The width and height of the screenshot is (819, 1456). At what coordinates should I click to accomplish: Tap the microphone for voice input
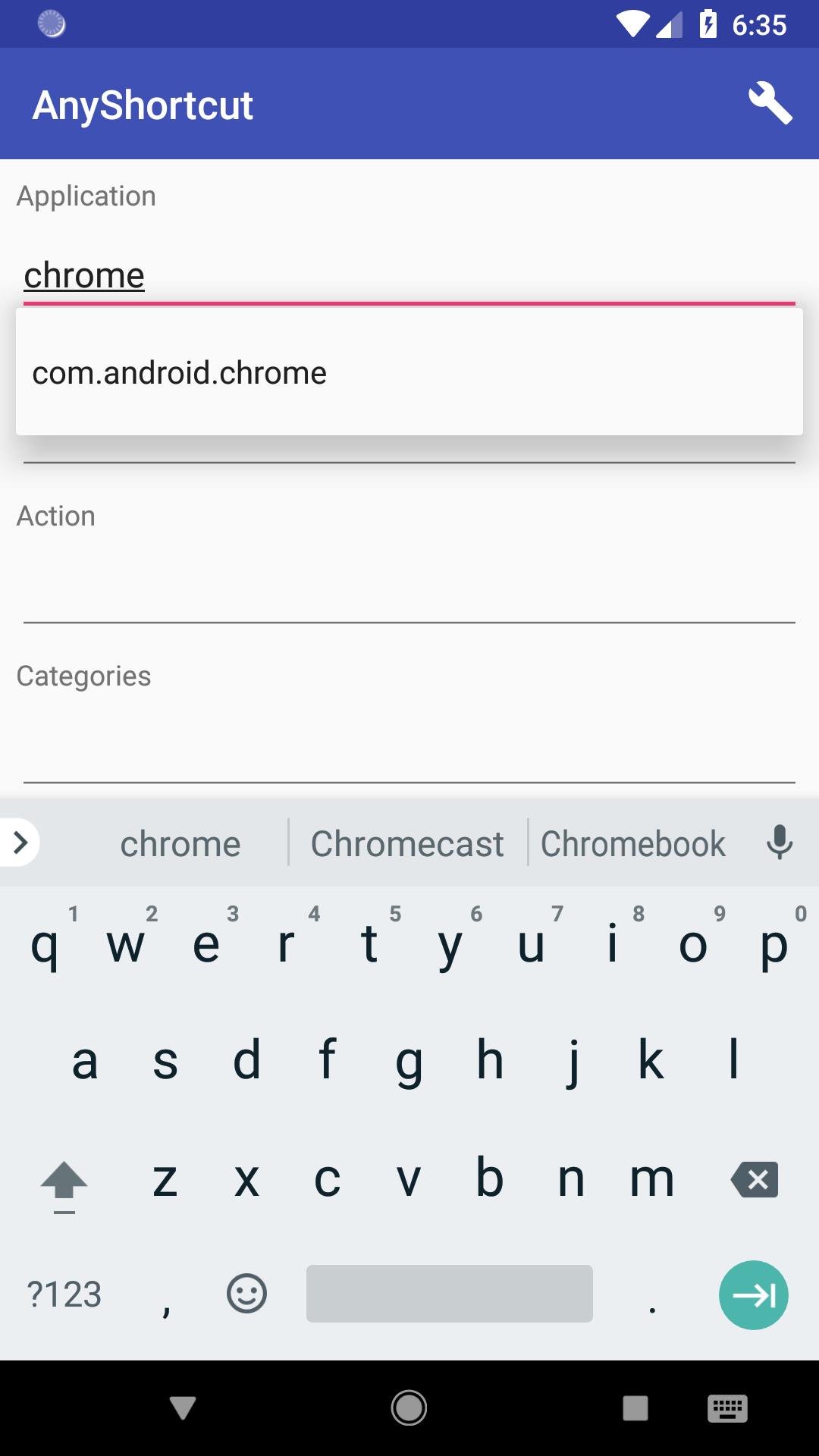pyautogui.click(x=780, y=843)
